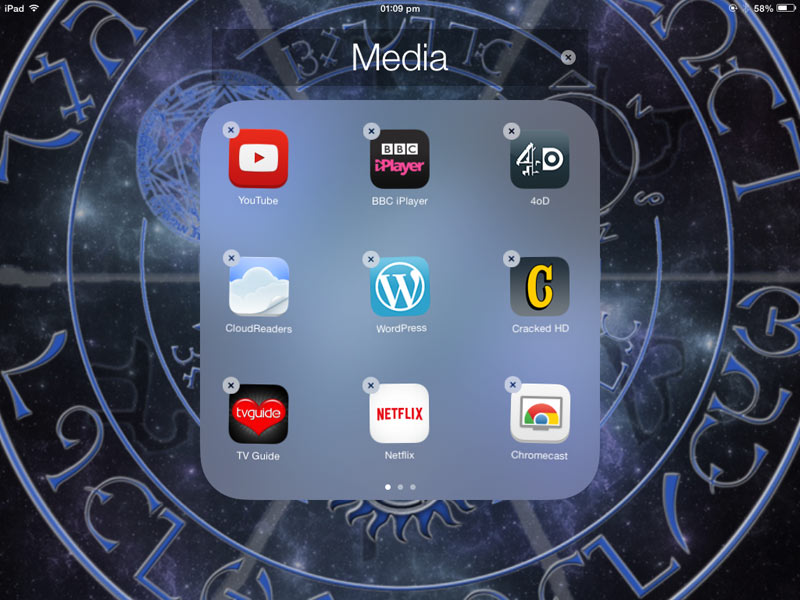Edit the Media folder name
Screen dimensions: 800x600
400,58
